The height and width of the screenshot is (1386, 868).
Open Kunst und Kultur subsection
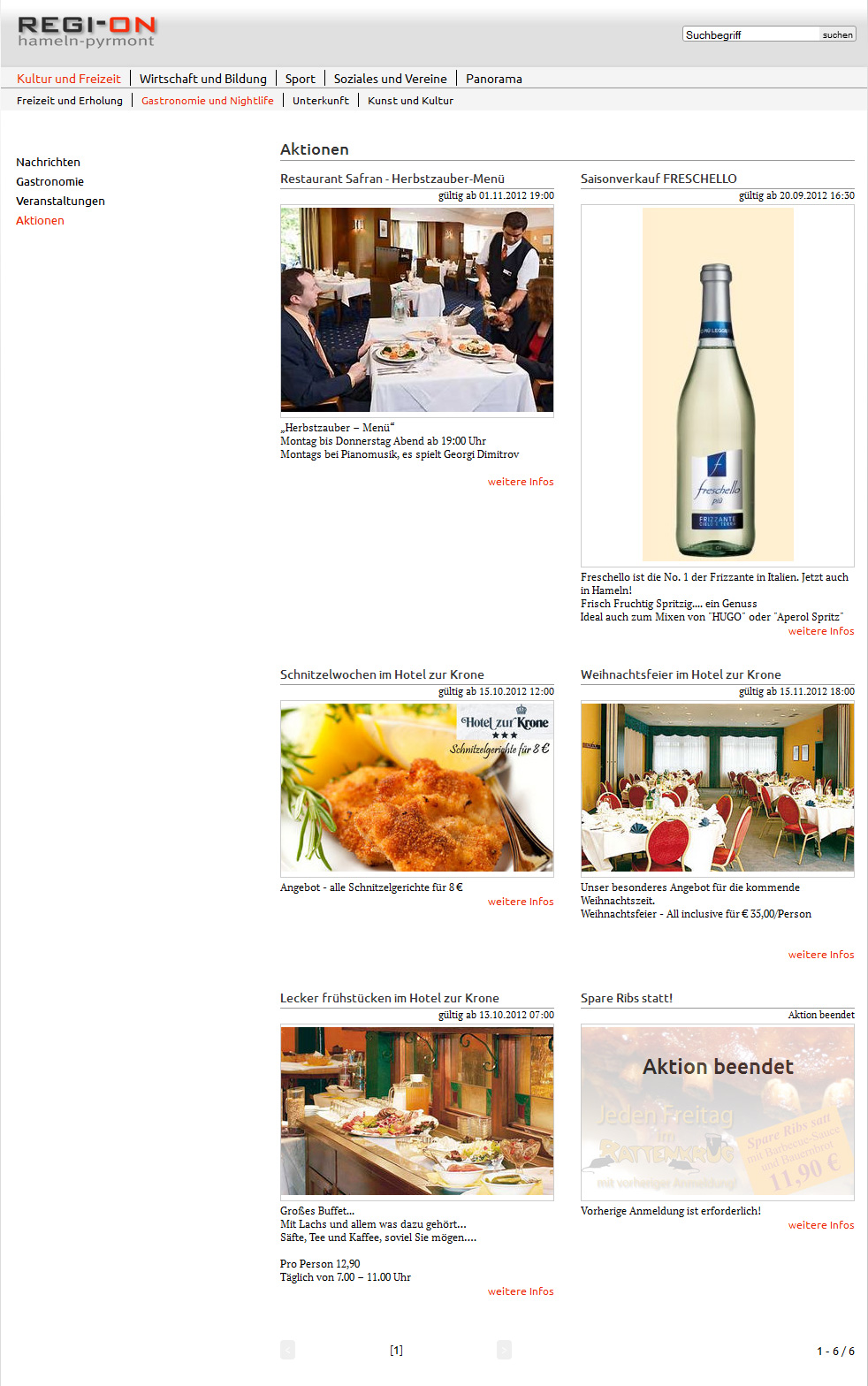click(x=410, y=101)
